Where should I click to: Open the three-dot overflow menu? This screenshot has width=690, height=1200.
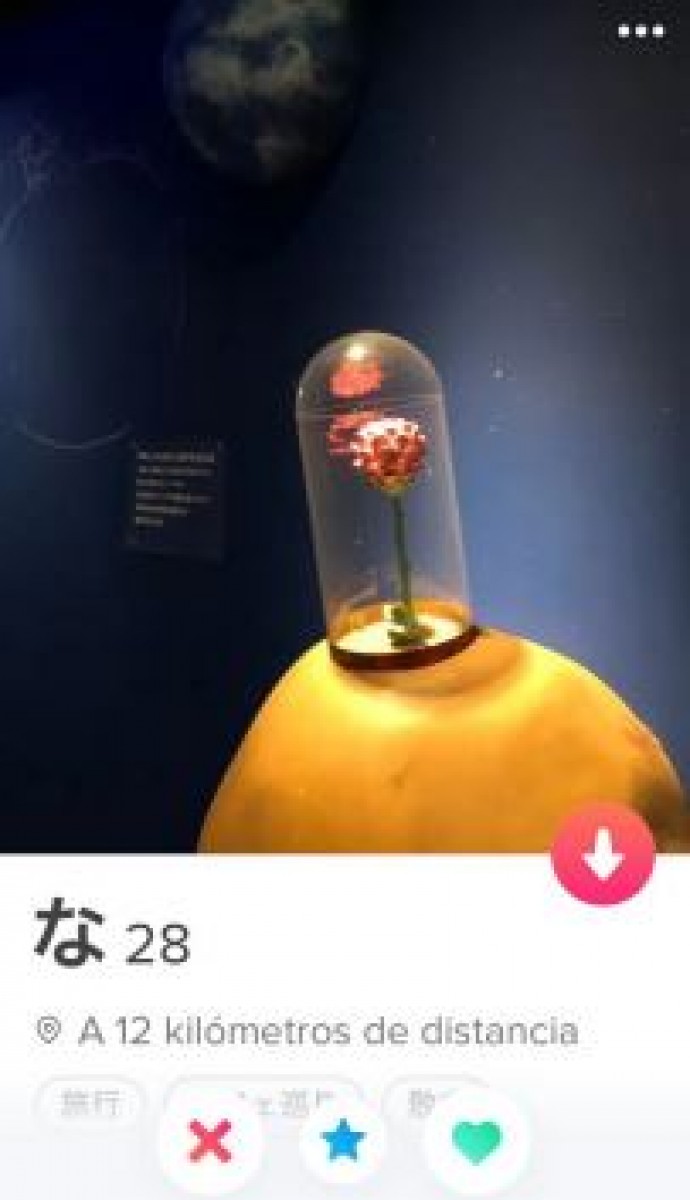[x=640, y=31]
